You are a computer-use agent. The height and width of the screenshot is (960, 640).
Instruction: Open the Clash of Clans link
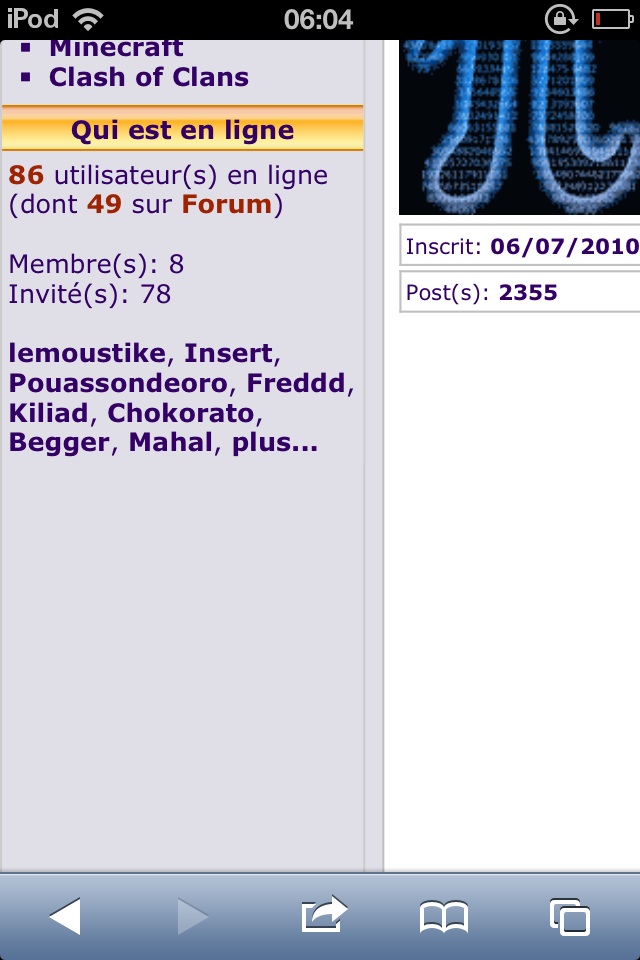tap(149, 77)
